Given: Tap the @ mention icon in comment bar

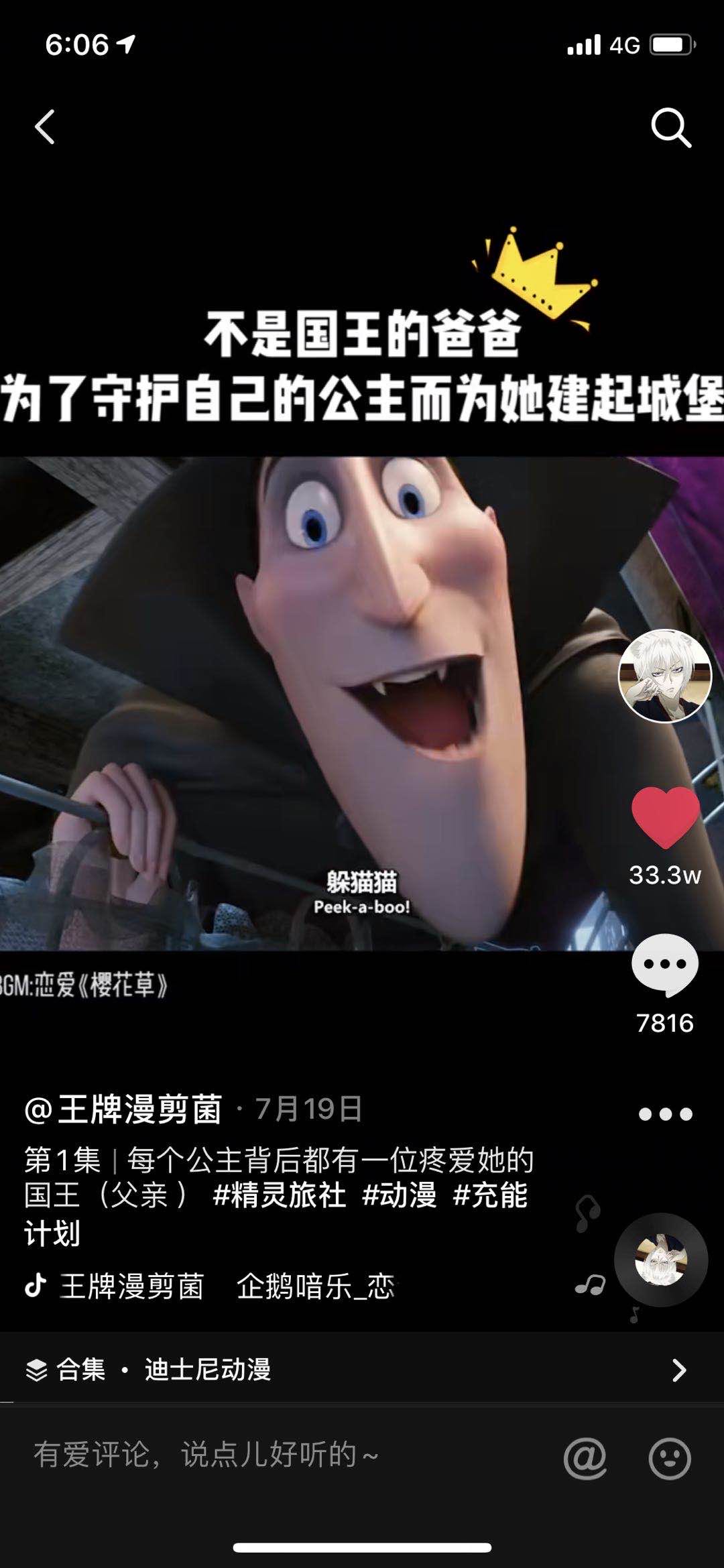Looking at the screenshot, I should [x=585, y=1457].
